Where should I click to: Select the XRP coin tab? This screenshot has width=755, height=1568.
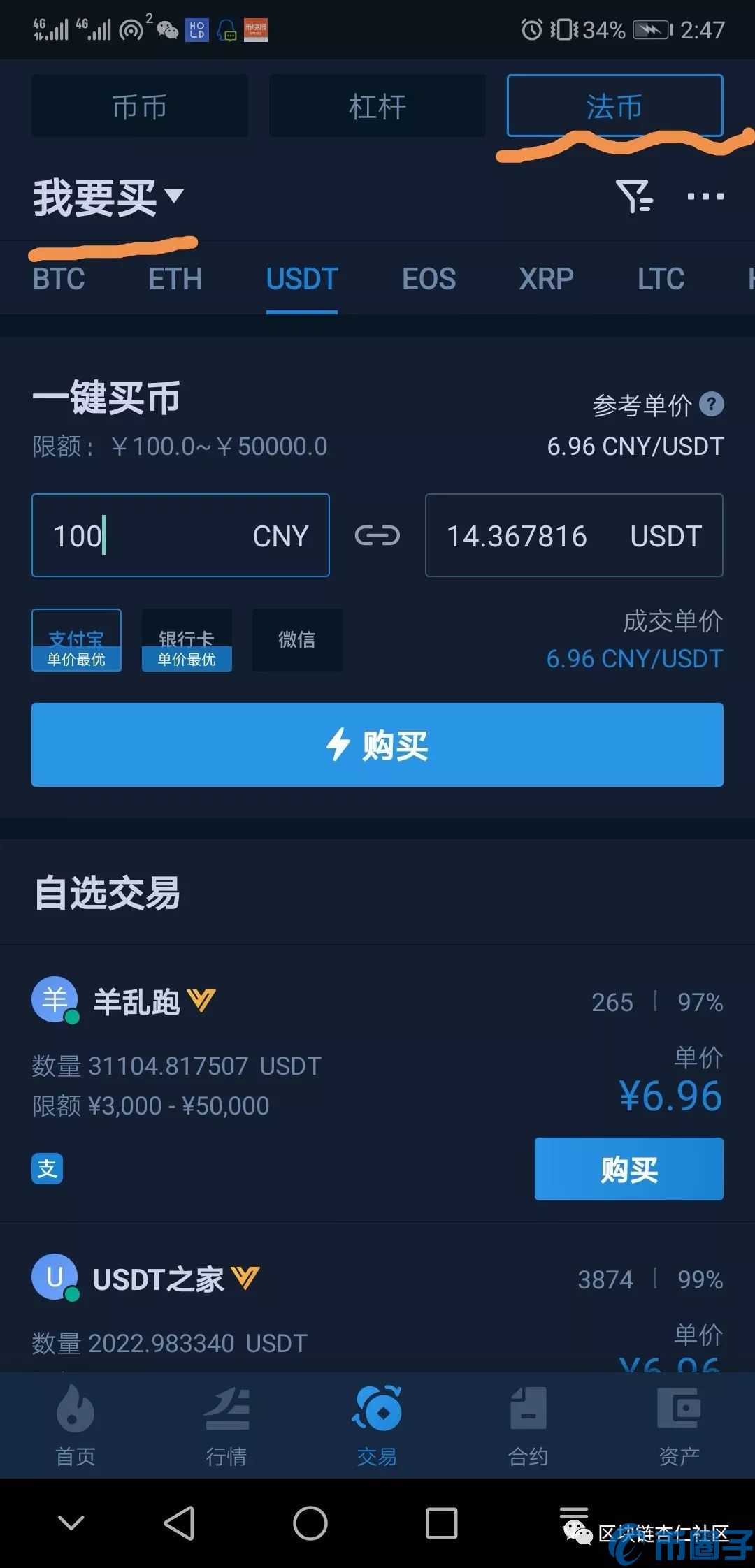(x=546, y=279)
